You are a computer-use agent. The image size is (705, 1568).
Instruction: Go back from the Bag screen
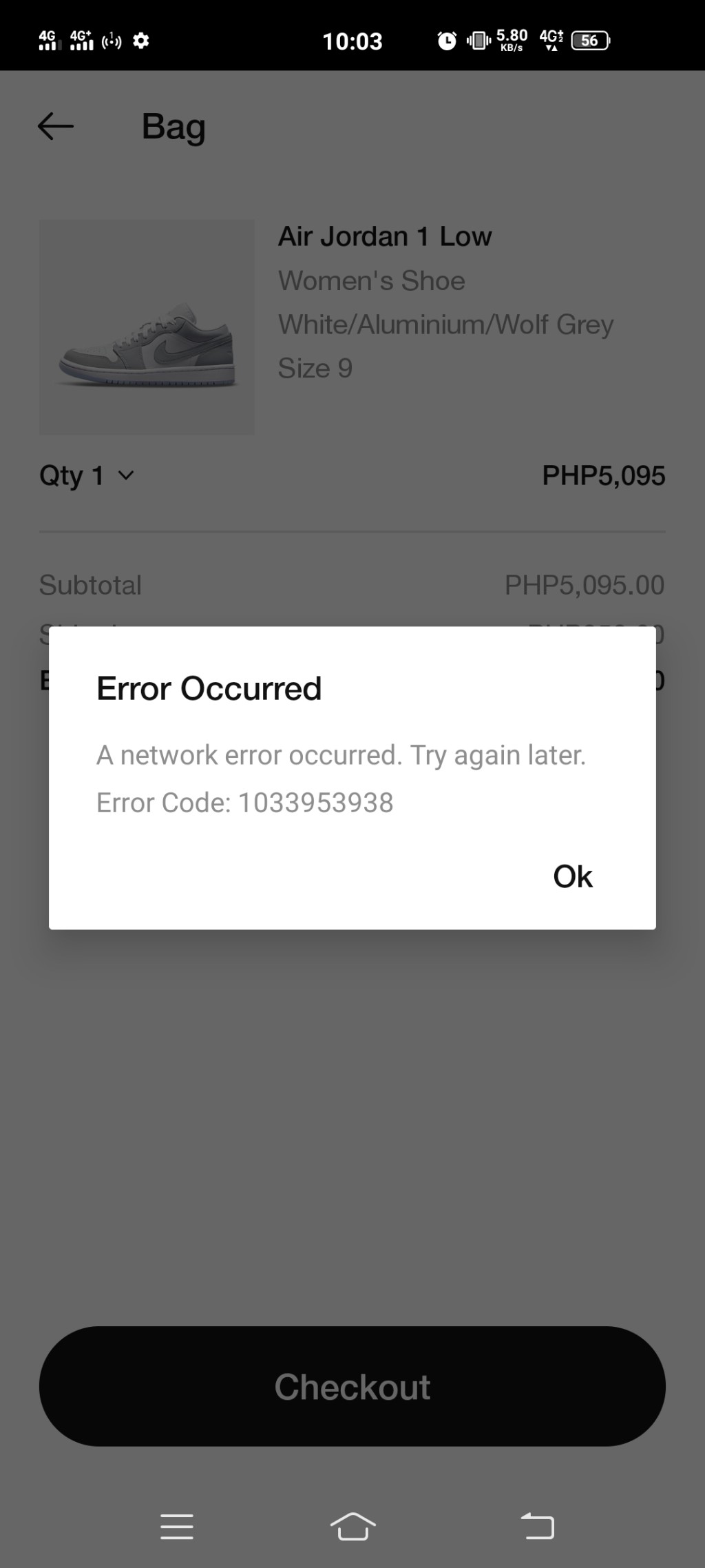(x=56, y=126)
